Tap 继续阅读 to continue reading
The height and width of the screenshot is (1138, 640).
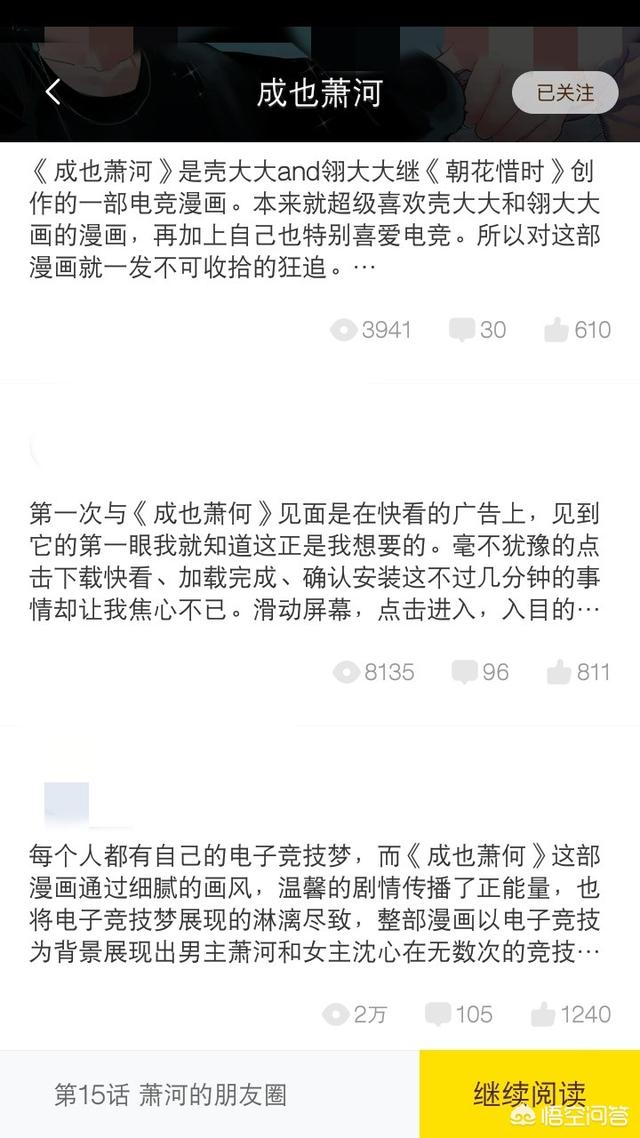click(530, 1094)
